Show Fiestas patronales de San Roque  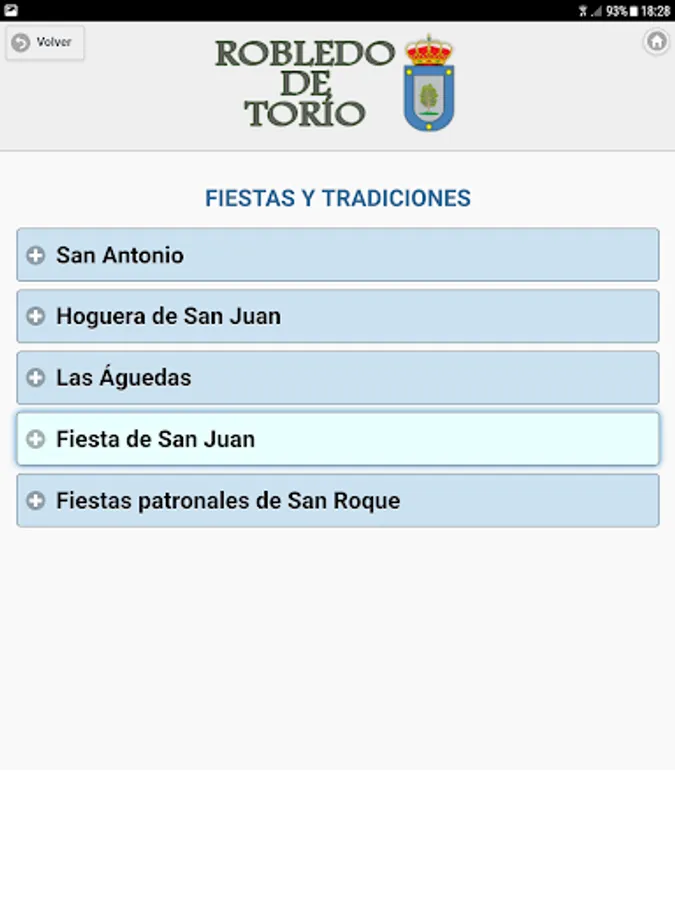pyautogui.click(x=337, y=500)
